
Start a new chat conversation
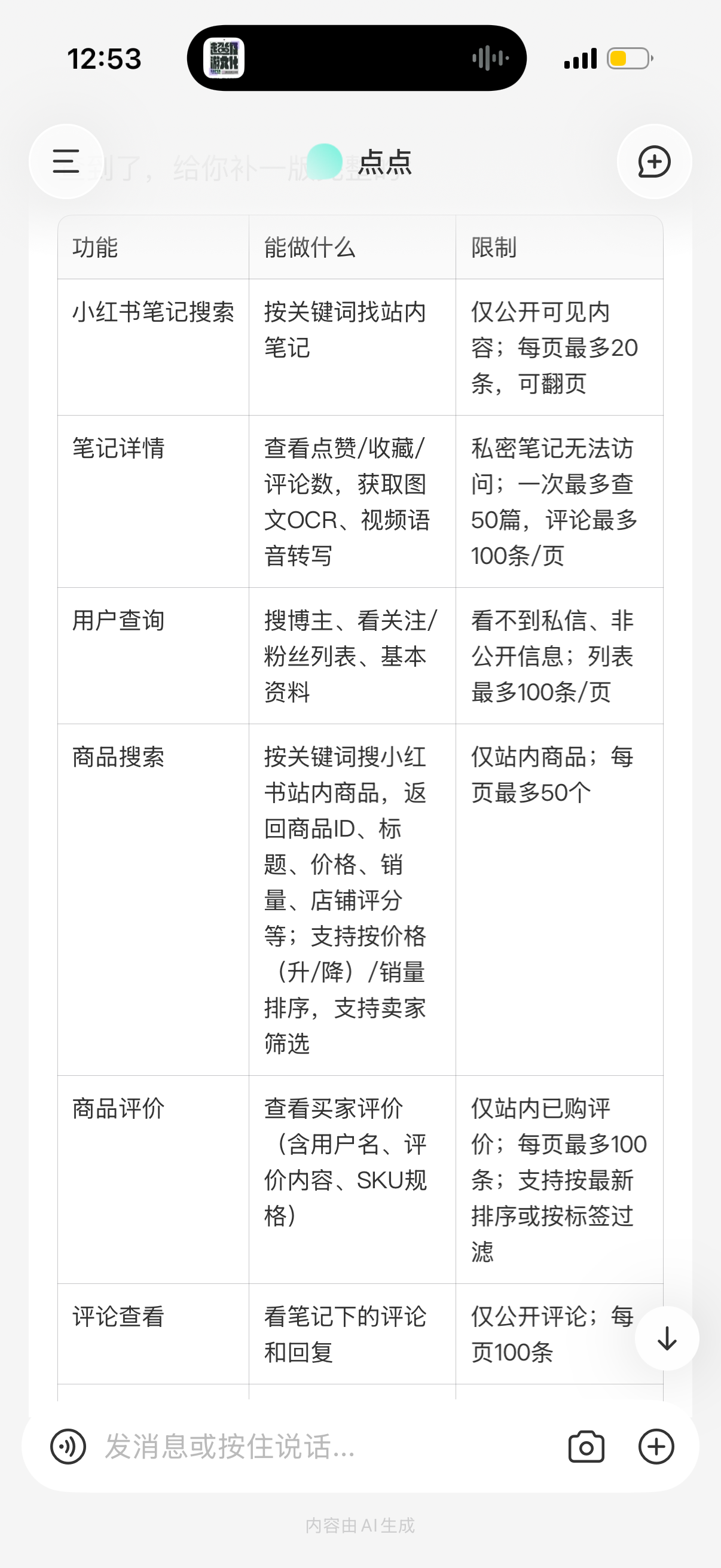coord(654,162)
